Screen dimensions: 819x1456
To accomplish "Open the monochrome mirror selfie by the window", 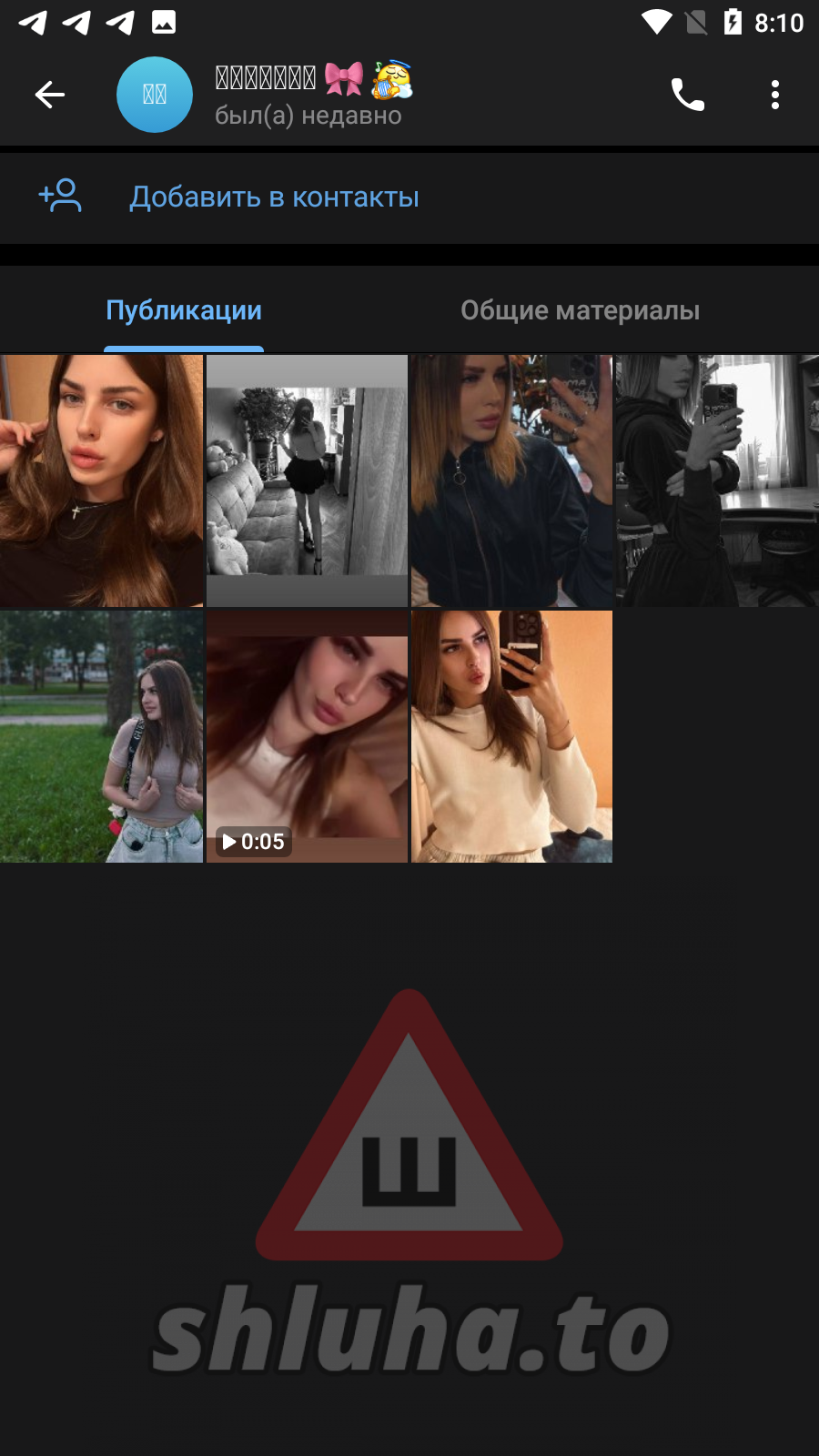I will (717, 480).
